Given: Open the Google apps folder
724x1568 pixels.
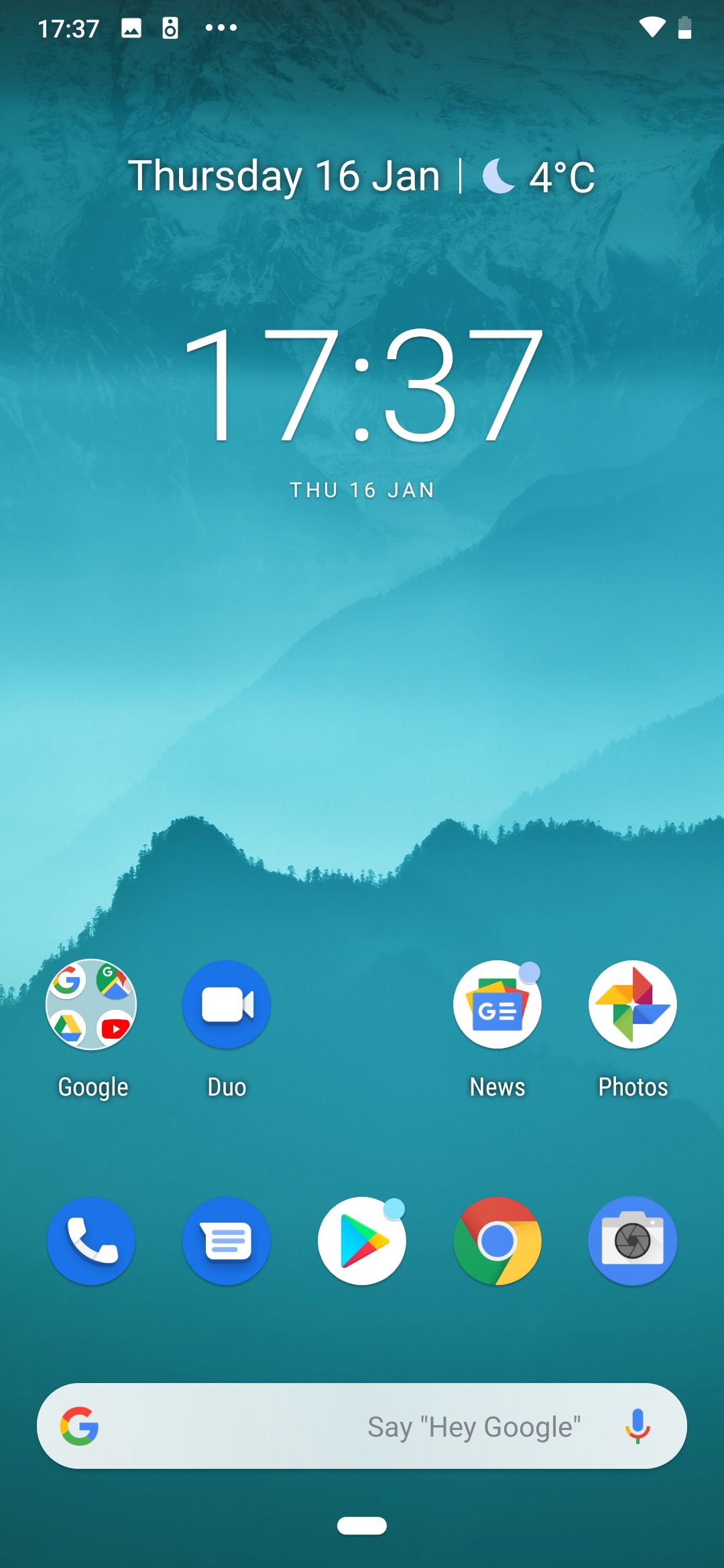Looking at the screenshot, I should coord(91,1004).
